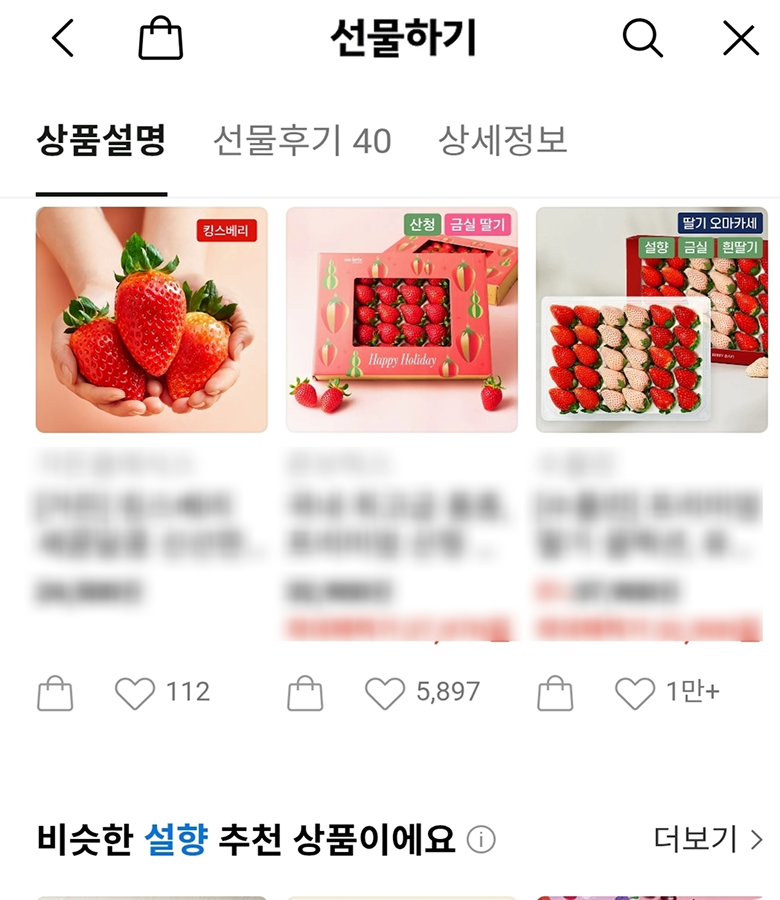
Task: Like the item with 1만+ hearts
Action: point(635,693)
